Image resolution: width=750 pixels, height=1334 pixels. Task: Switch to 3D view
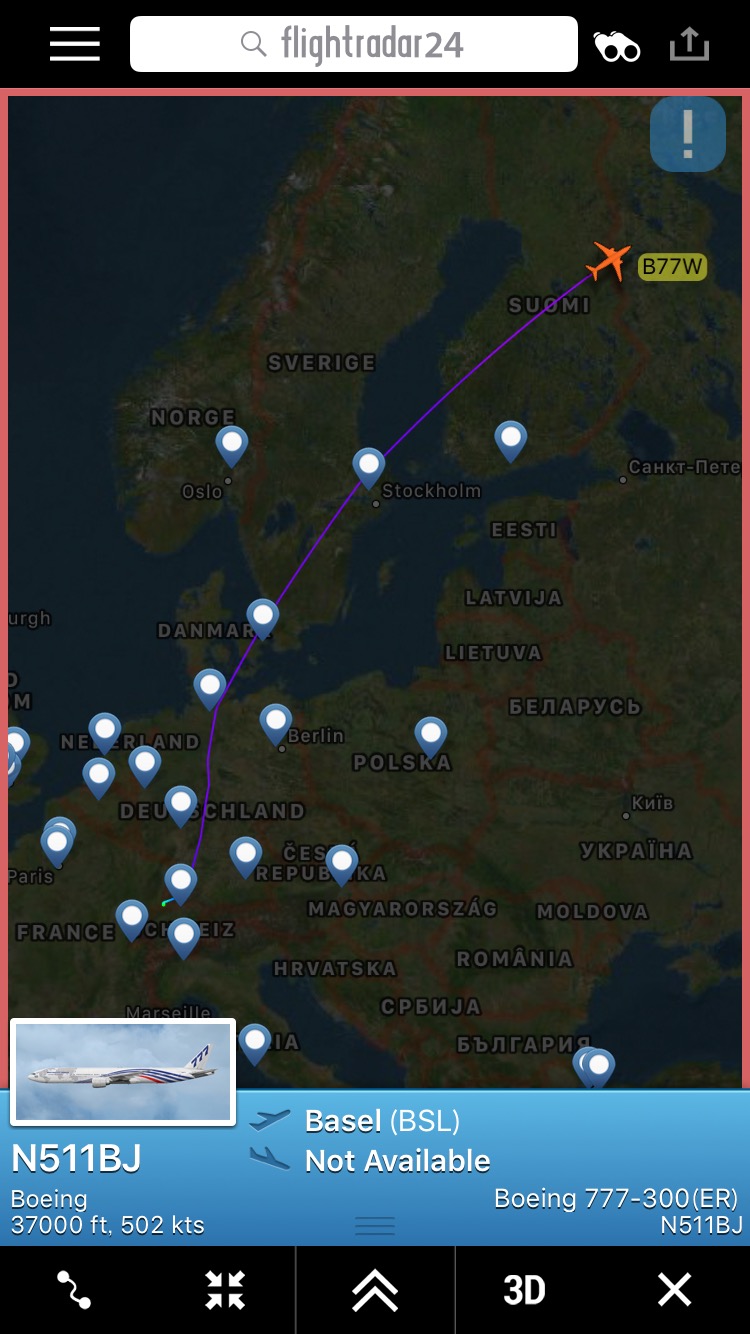(524, 1290)
